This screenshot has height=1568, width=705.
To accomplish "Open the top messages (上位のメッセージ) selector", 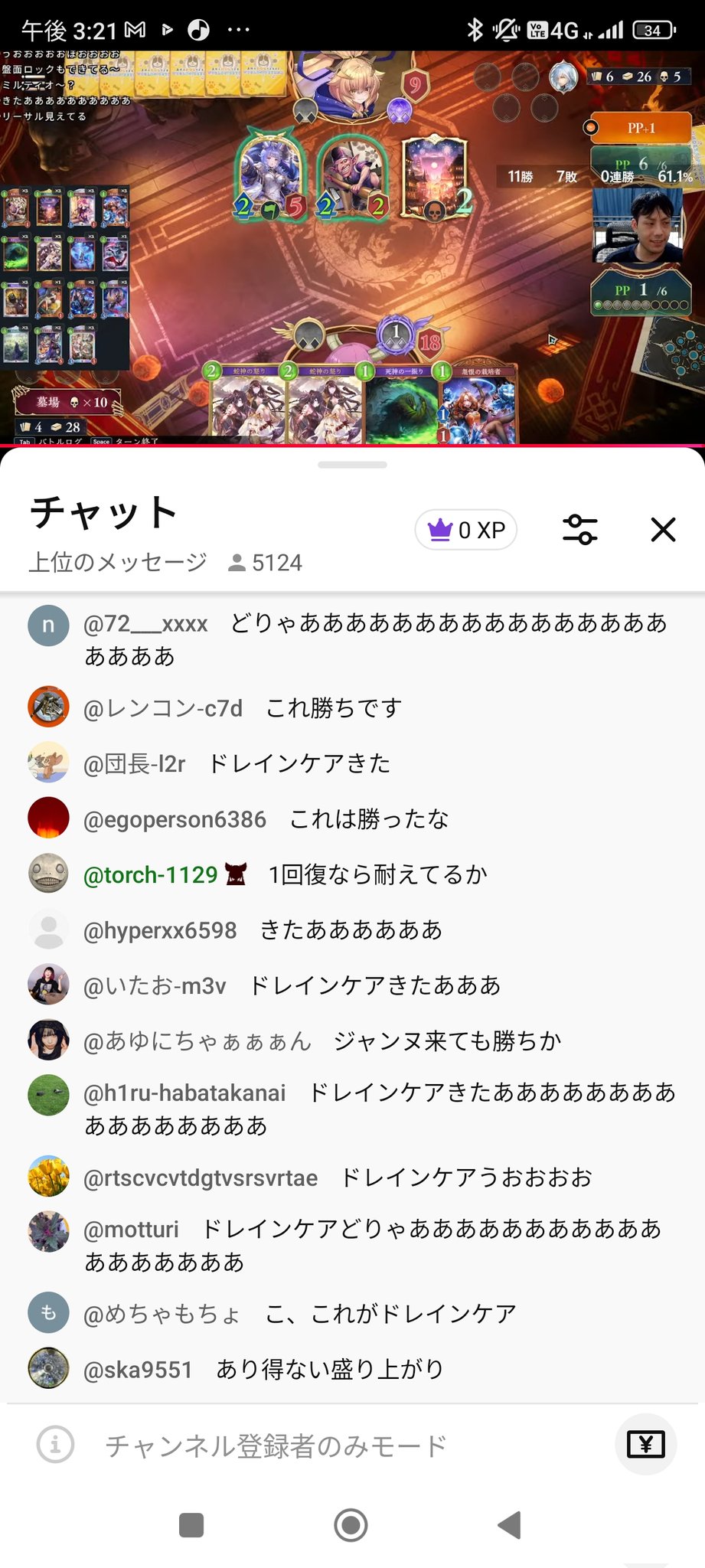I will [x=118, y=563].
